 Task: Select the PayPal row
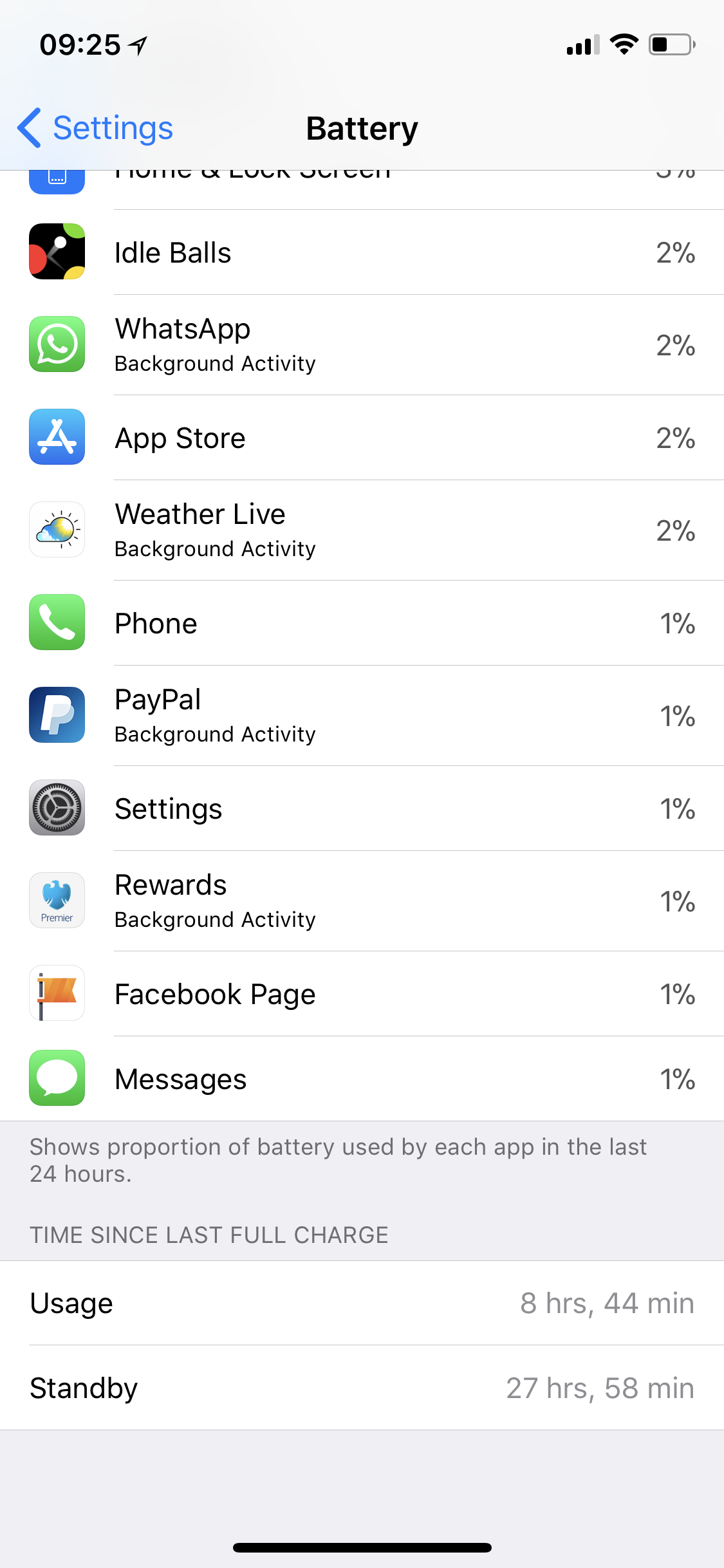[x=362, y=716]
